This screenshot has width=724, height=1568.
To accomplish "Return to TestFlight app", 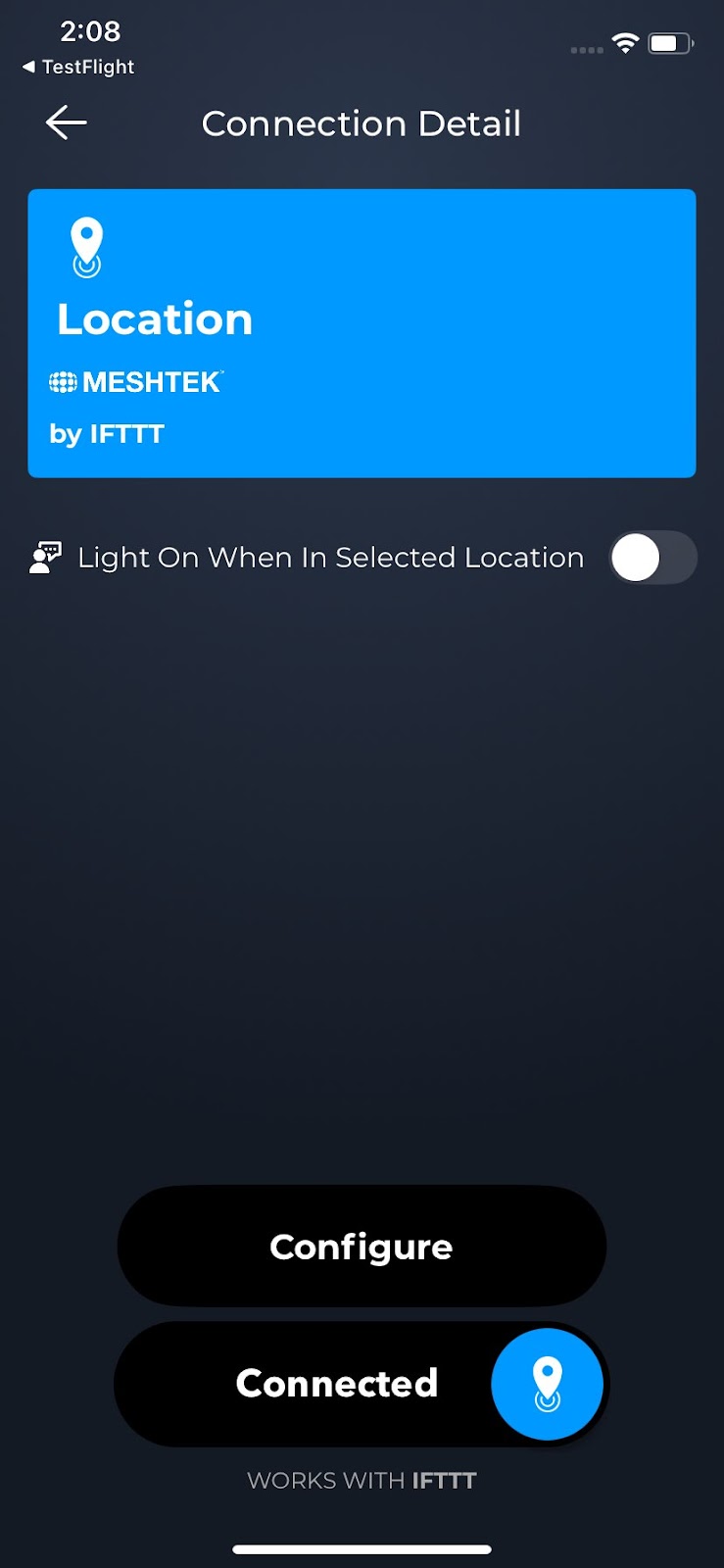I will [78, 67].
